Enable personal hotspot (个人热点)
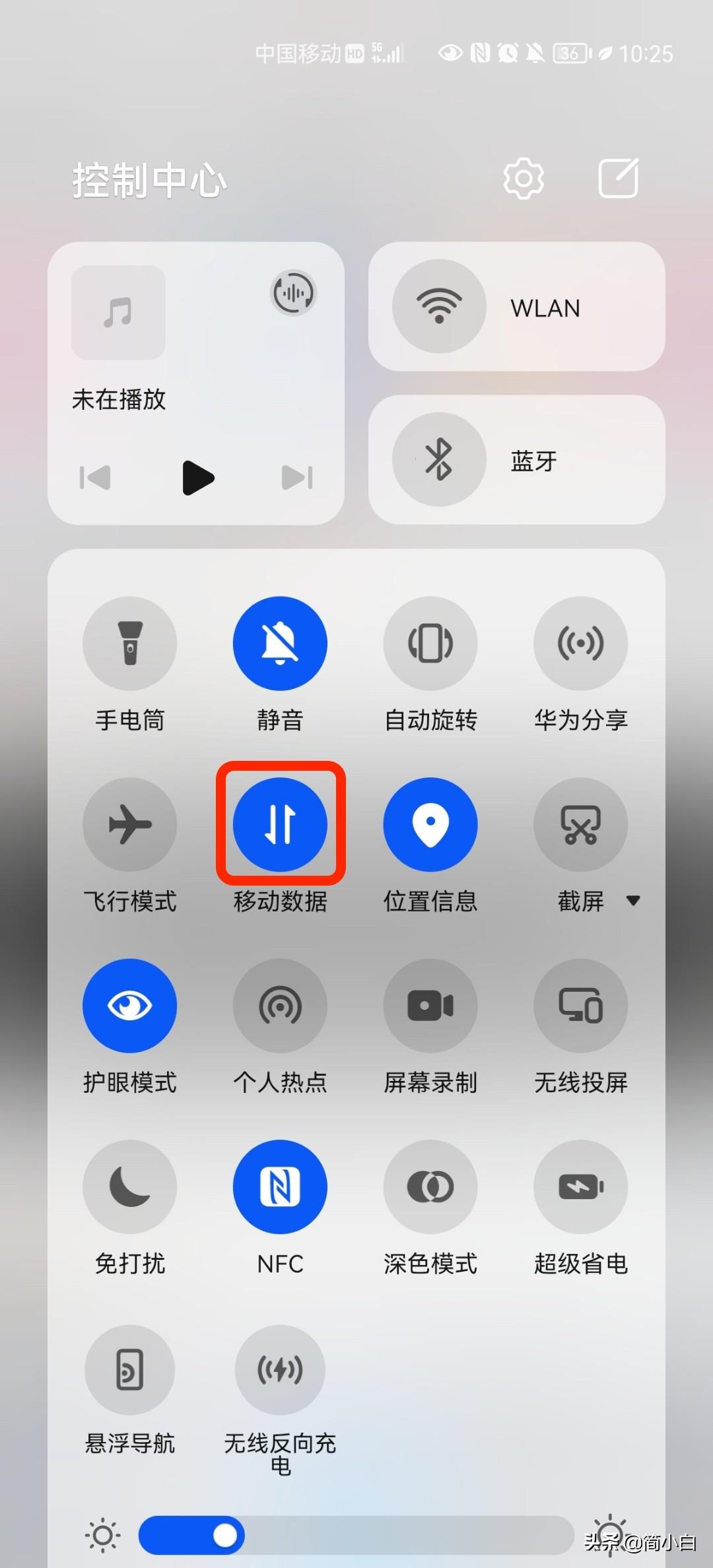713x1568 pixels. pyautogui.click(x=280, y=1005)
